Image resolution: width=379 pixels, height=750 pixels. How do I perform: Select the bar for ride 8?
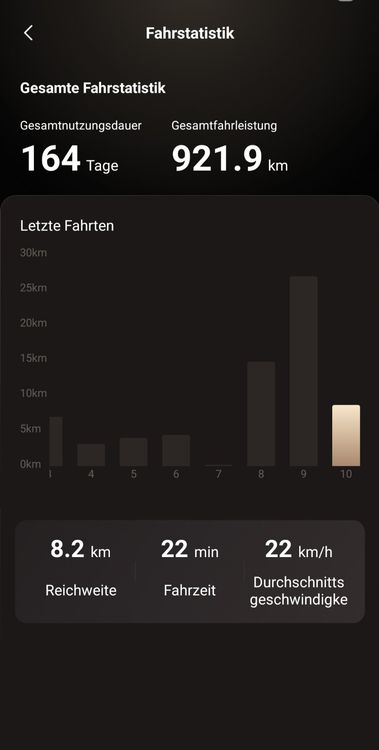261,414
